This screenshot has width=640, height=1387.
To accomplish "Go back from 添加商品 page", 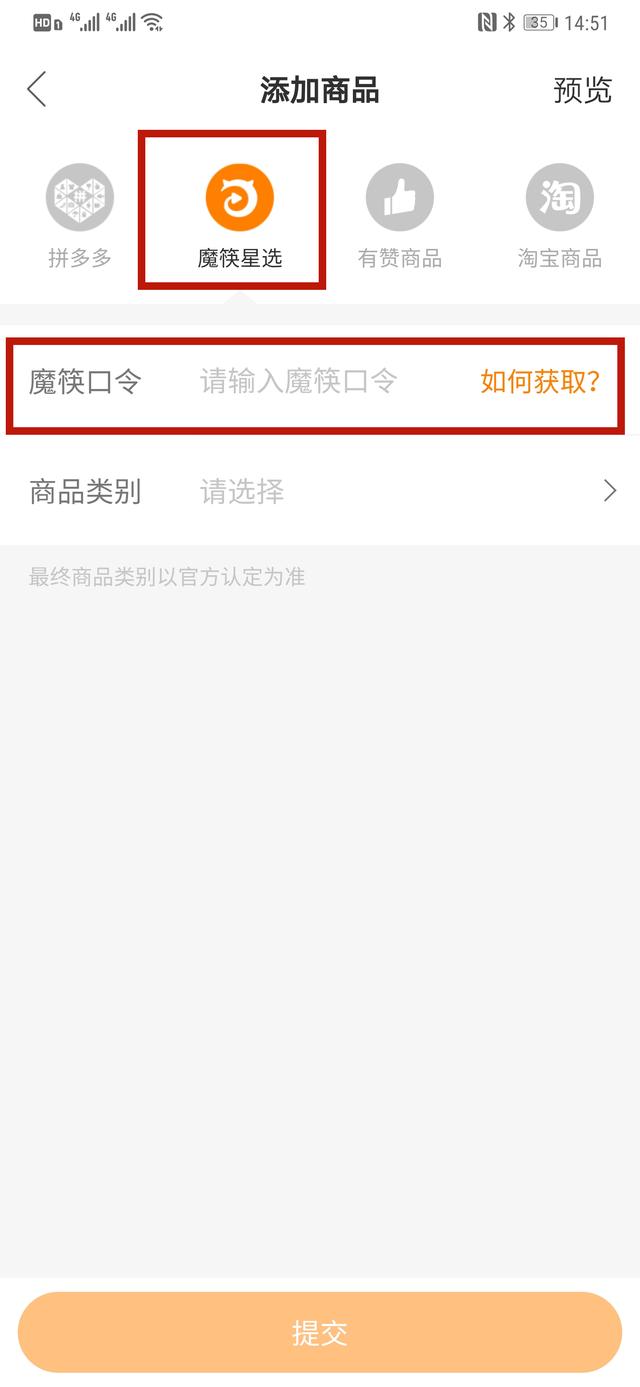I will pos(37,90).
